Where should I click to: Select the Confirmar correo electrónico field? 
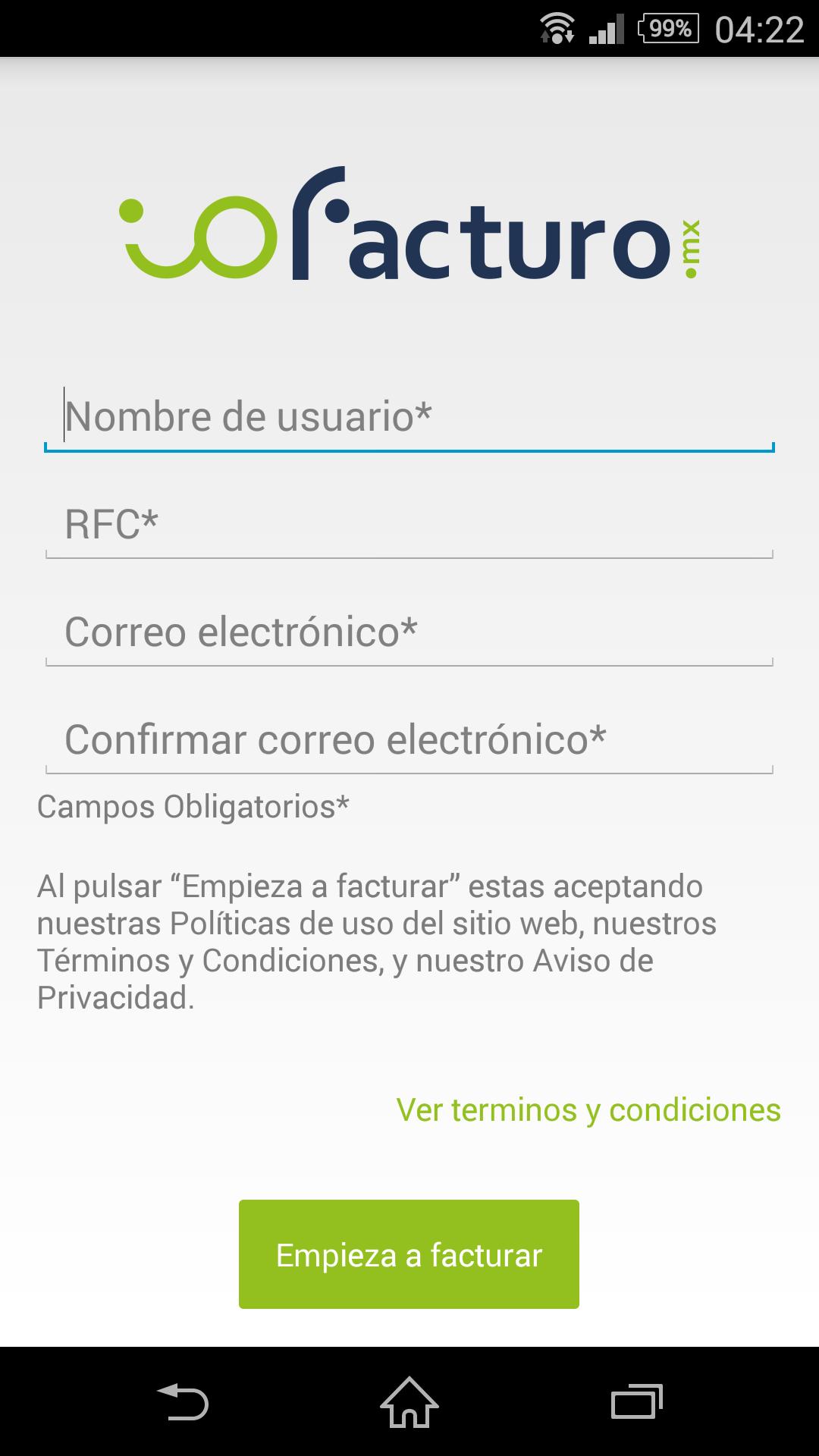[x=409, y=739]
